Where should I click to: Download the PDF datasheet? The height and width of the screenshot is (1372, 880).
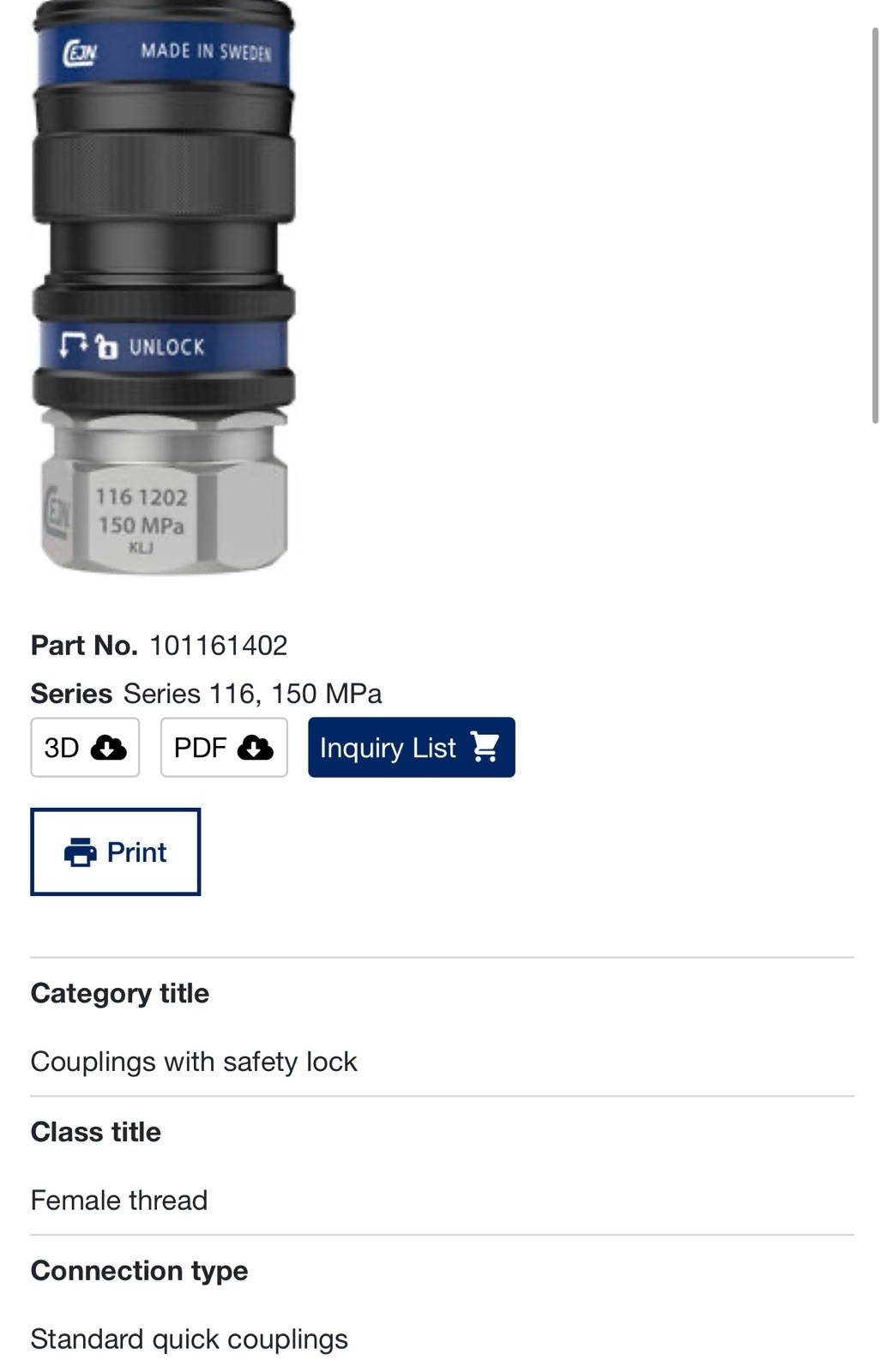224,748
